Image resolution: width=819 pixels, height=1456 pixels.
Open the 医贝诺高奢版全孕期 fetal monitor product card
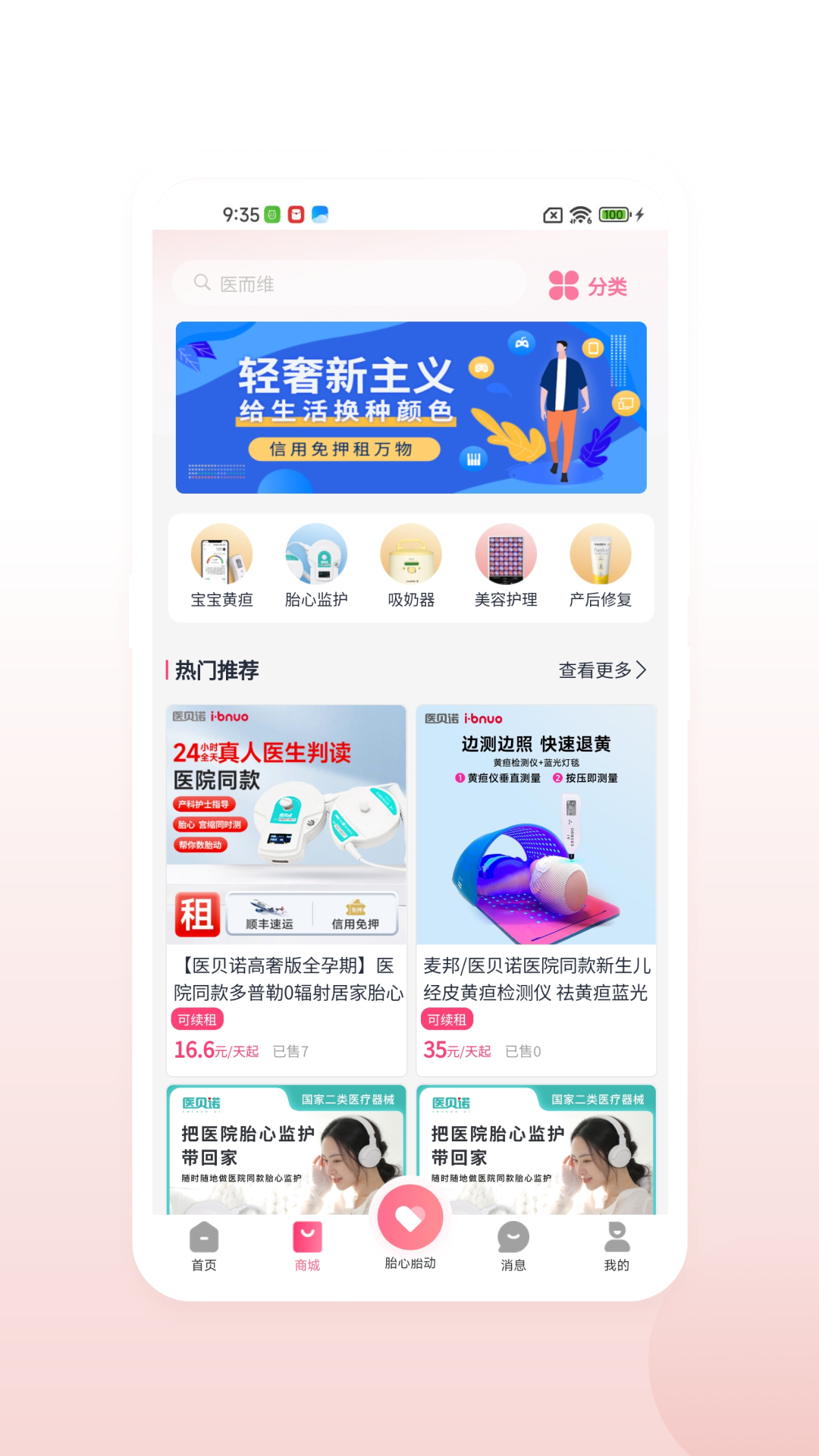pos(287,889)
